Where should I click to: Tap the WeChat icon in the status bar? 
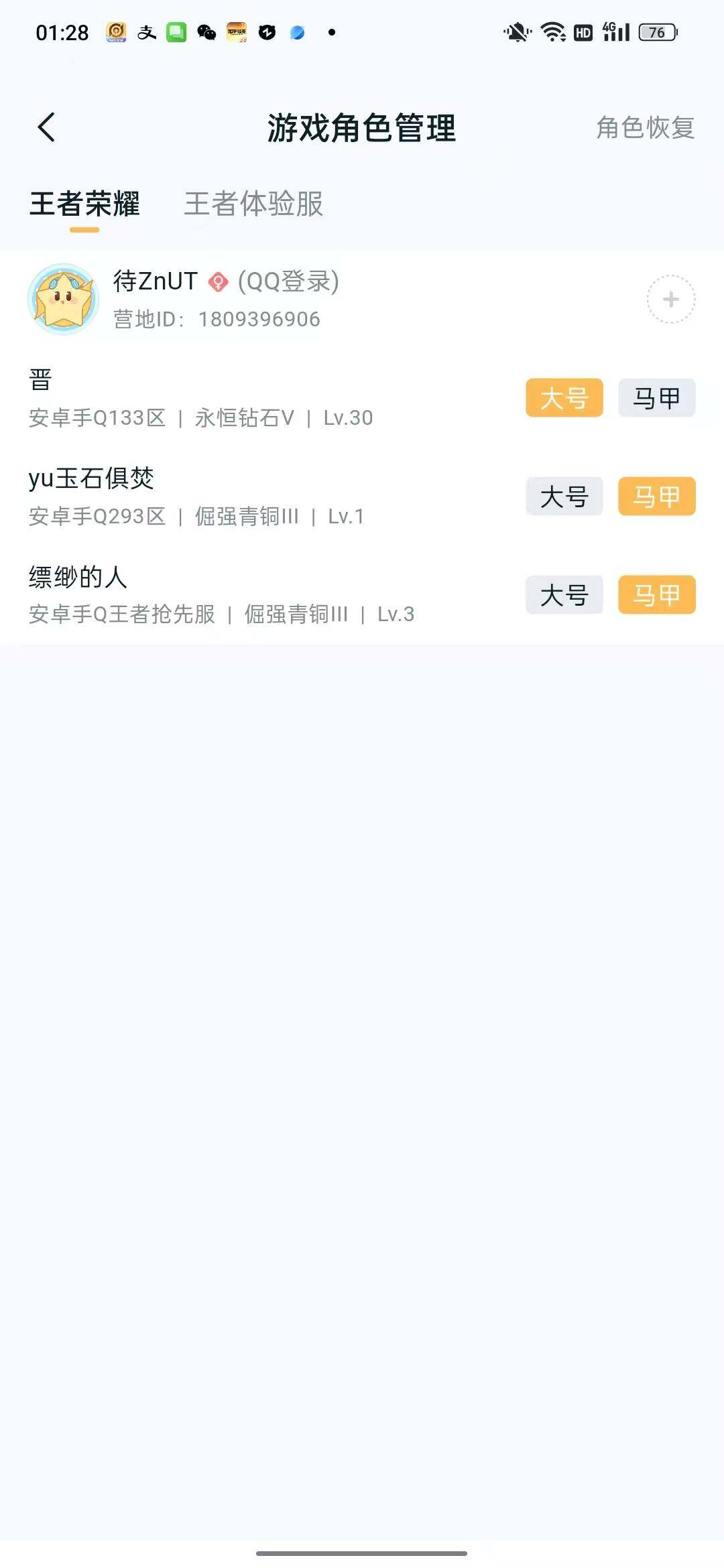point(205,31)
